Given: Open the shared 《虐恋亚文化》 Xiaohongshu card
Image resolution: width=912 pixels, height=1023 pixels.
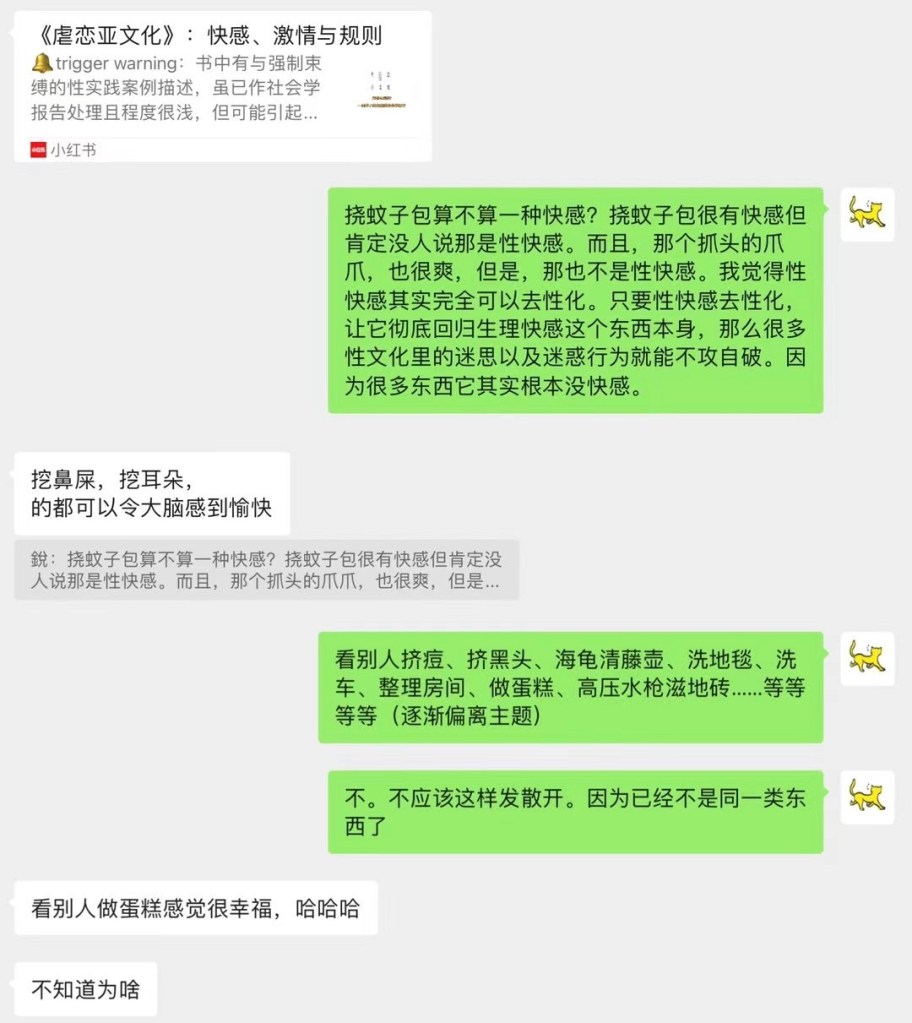Looking at the screenshot, I should coord(222,85).
